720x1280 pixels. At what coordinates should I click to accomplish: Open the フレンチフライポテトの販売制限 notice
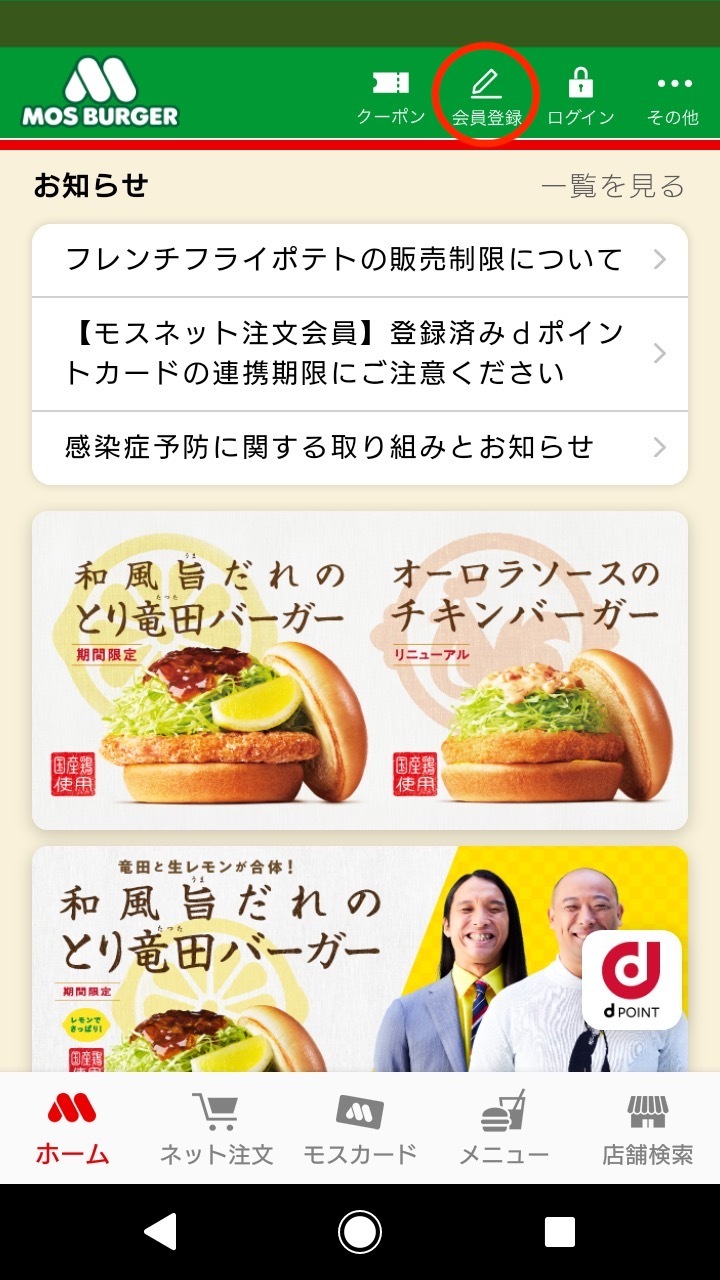(360, 260)
